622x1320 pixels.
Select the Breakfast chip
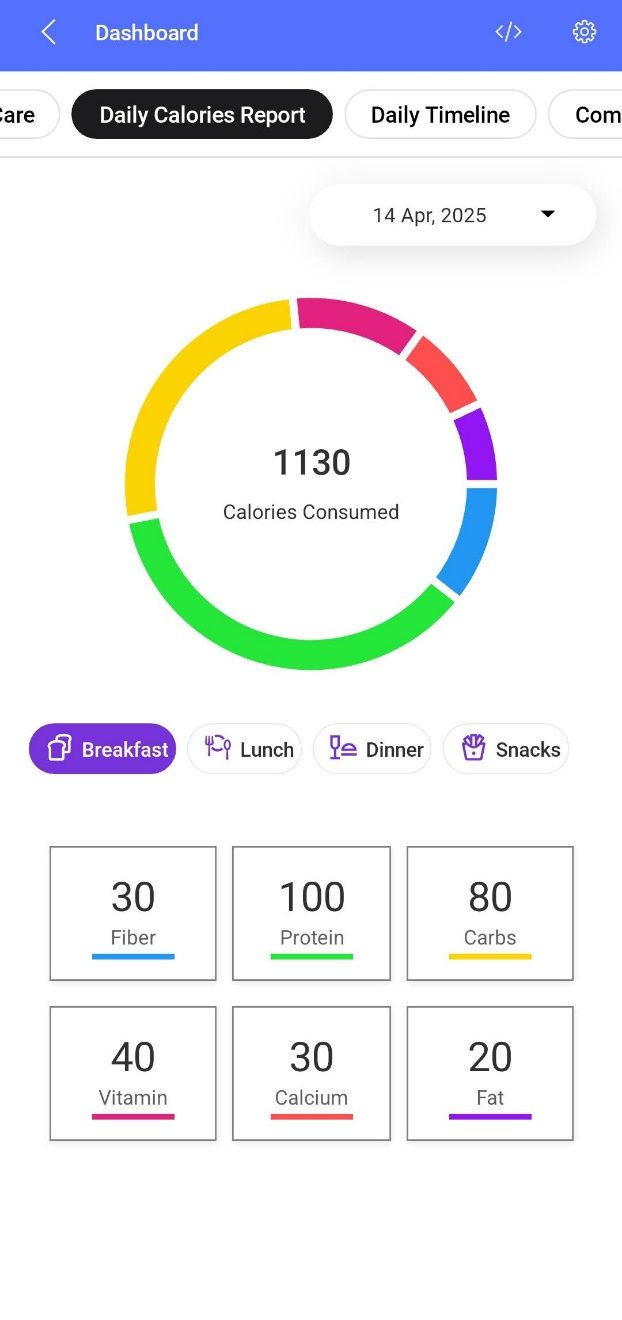click(x=102, y=749)
